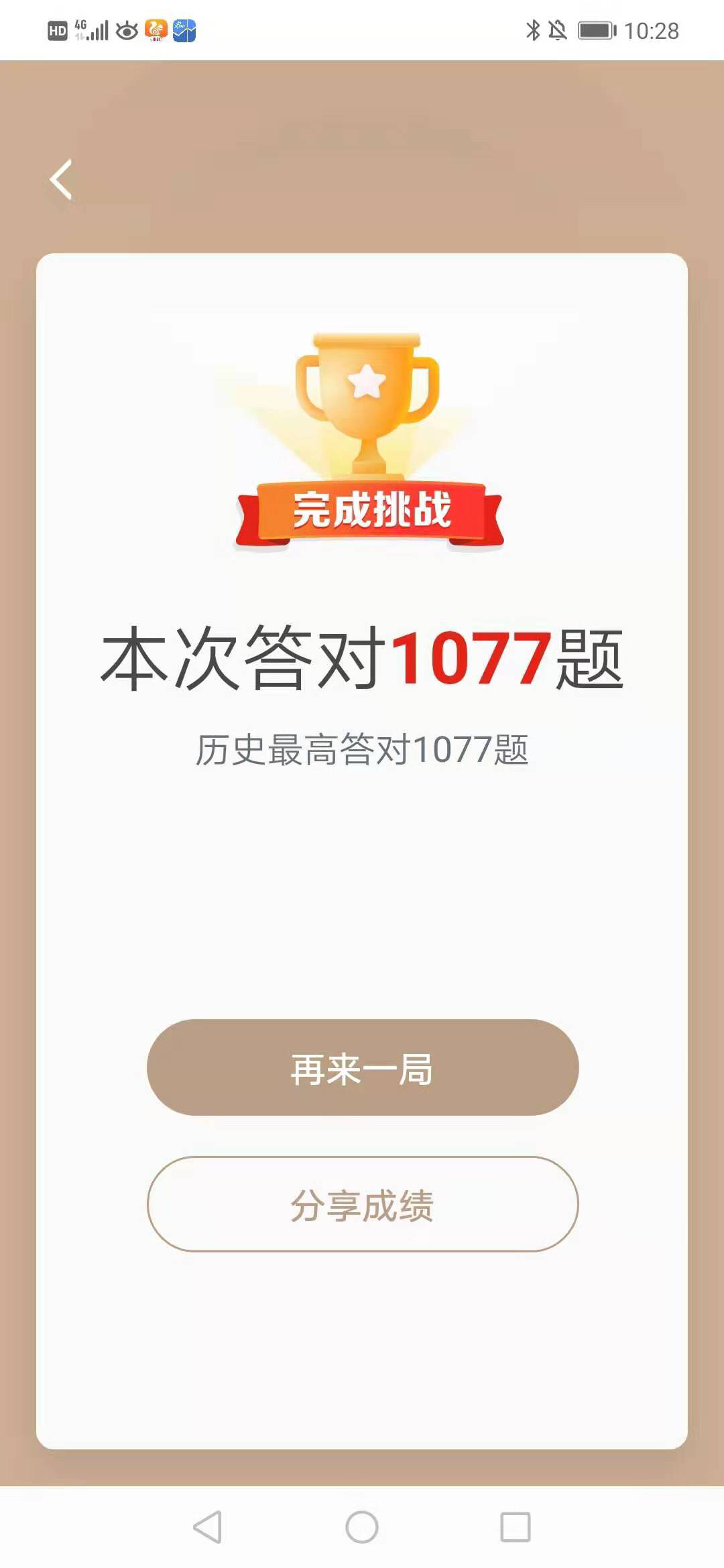This screenshot has height=1568, width=724.
Task: Share your score via 分享成绩
Action: 362,1204
